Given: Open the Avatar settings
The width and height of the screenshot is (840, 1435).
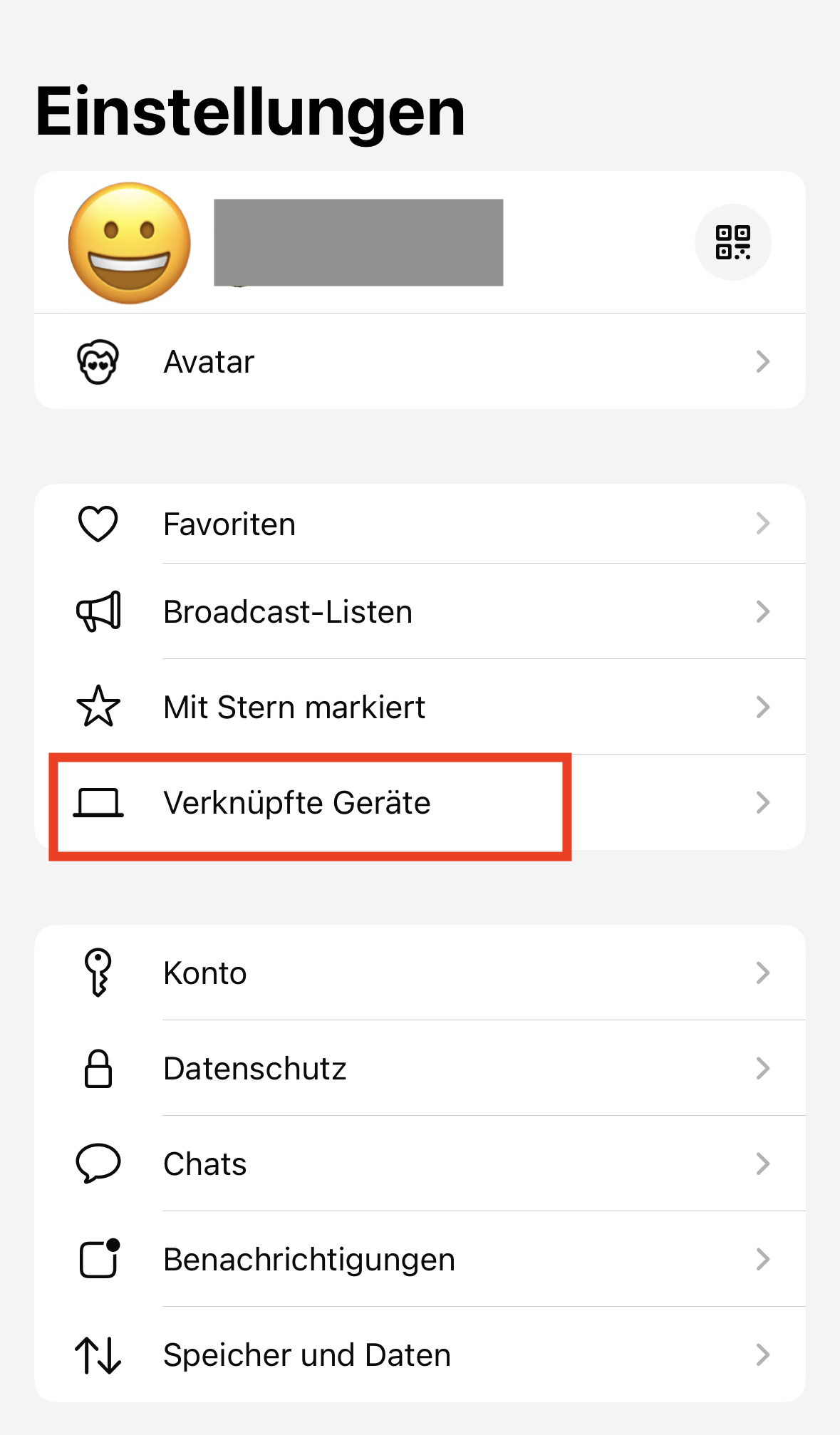Looking at the screenshot, I should click(420, 361).
